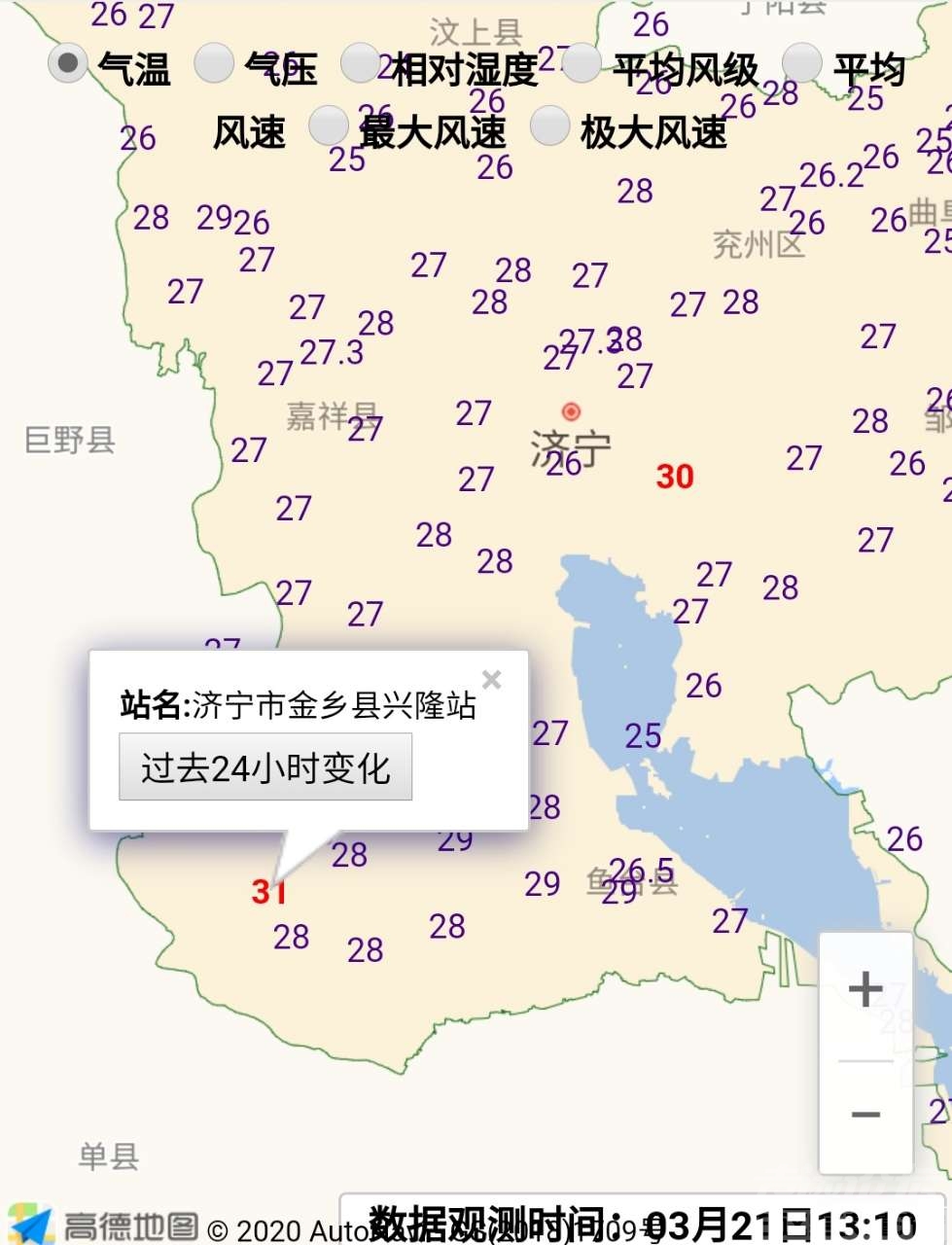Image resolution: width=952 pixels, height=1245 pixels.
Task: Close the station info popup
Action: 492,680
